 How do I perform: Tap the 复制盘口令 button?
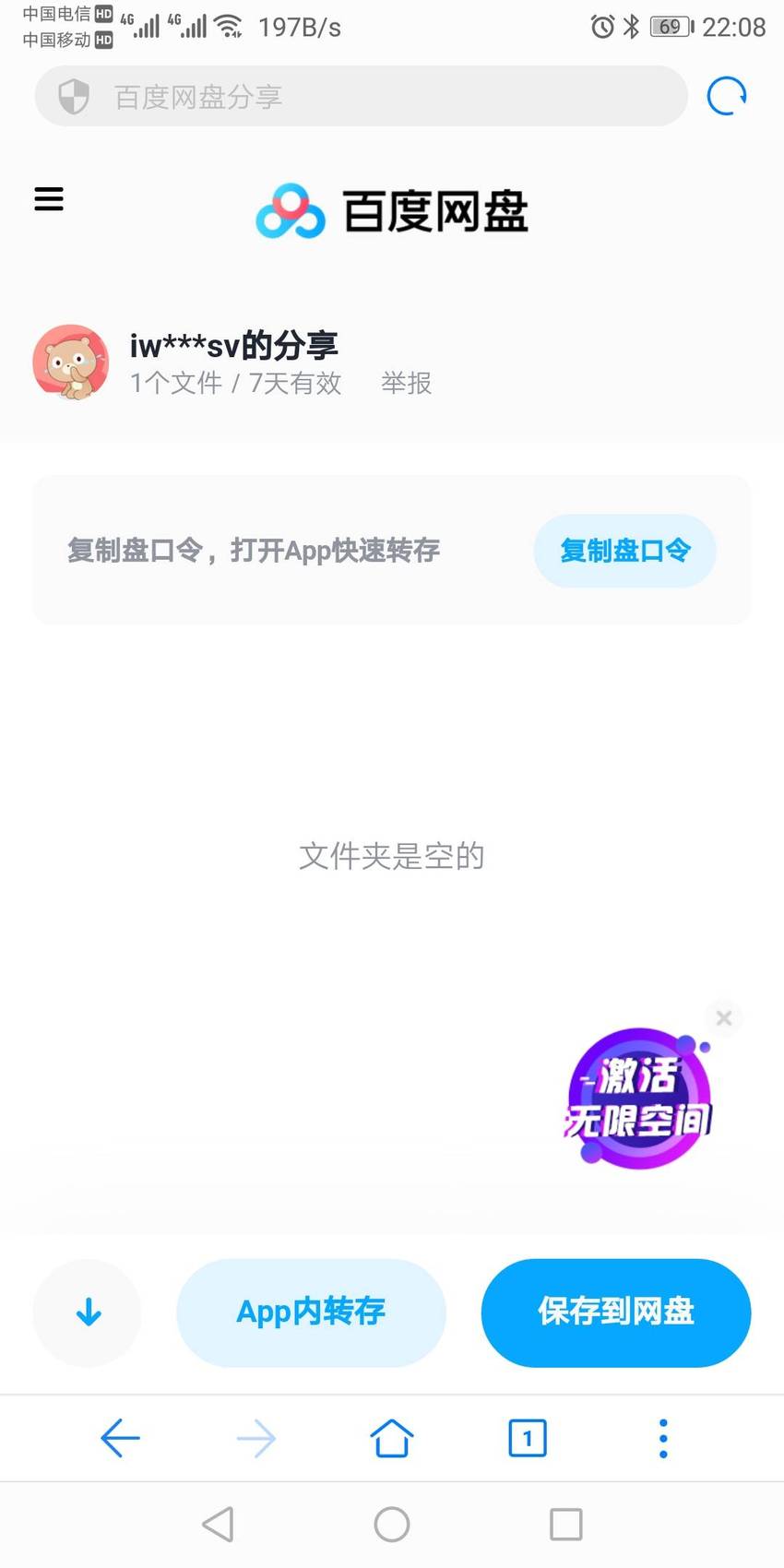(624, 551)
